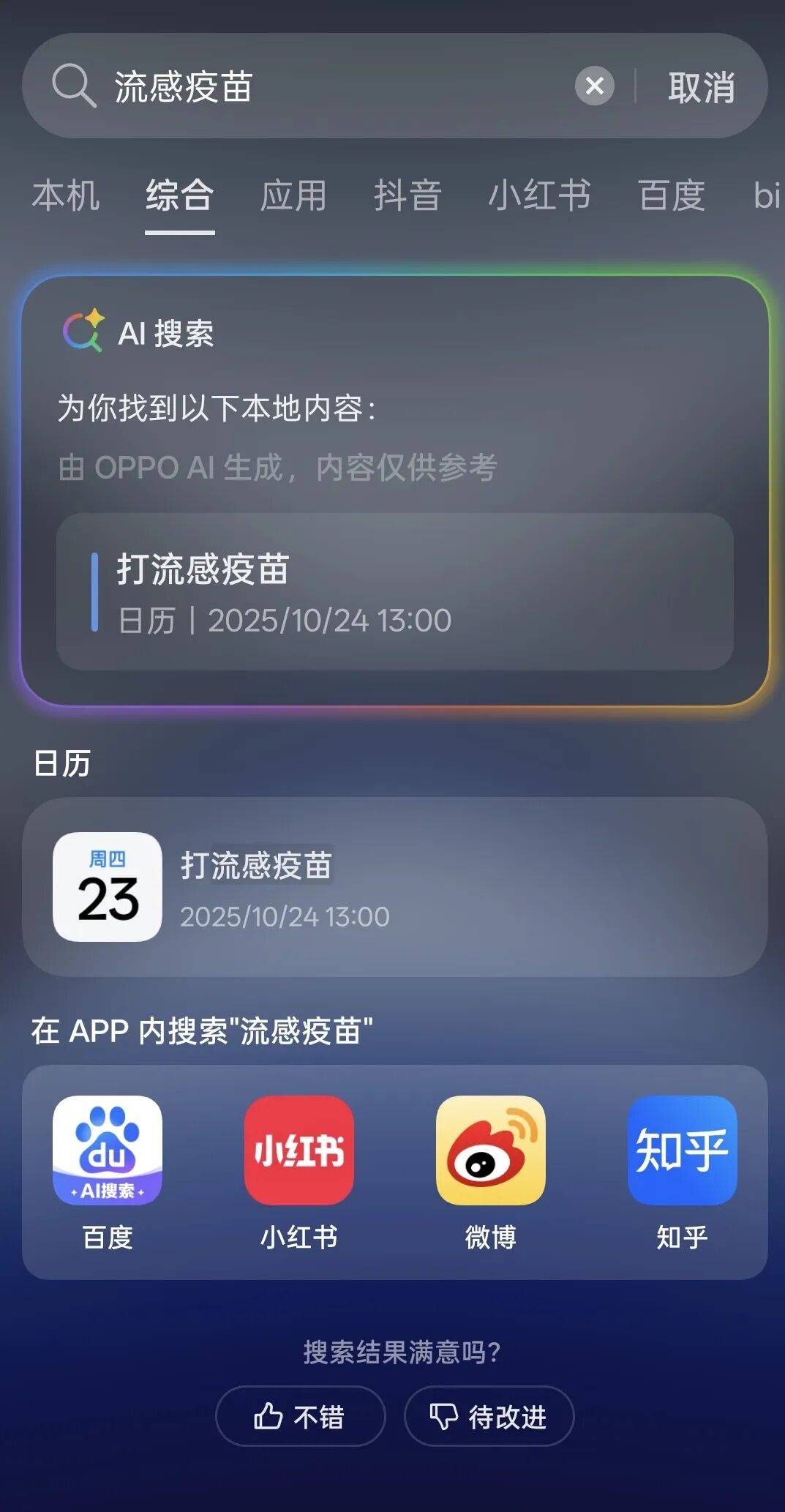Tap 取消 to cancel the search
The height and width of the screenshot is (1512, 785).
click(x=701, y=88)
